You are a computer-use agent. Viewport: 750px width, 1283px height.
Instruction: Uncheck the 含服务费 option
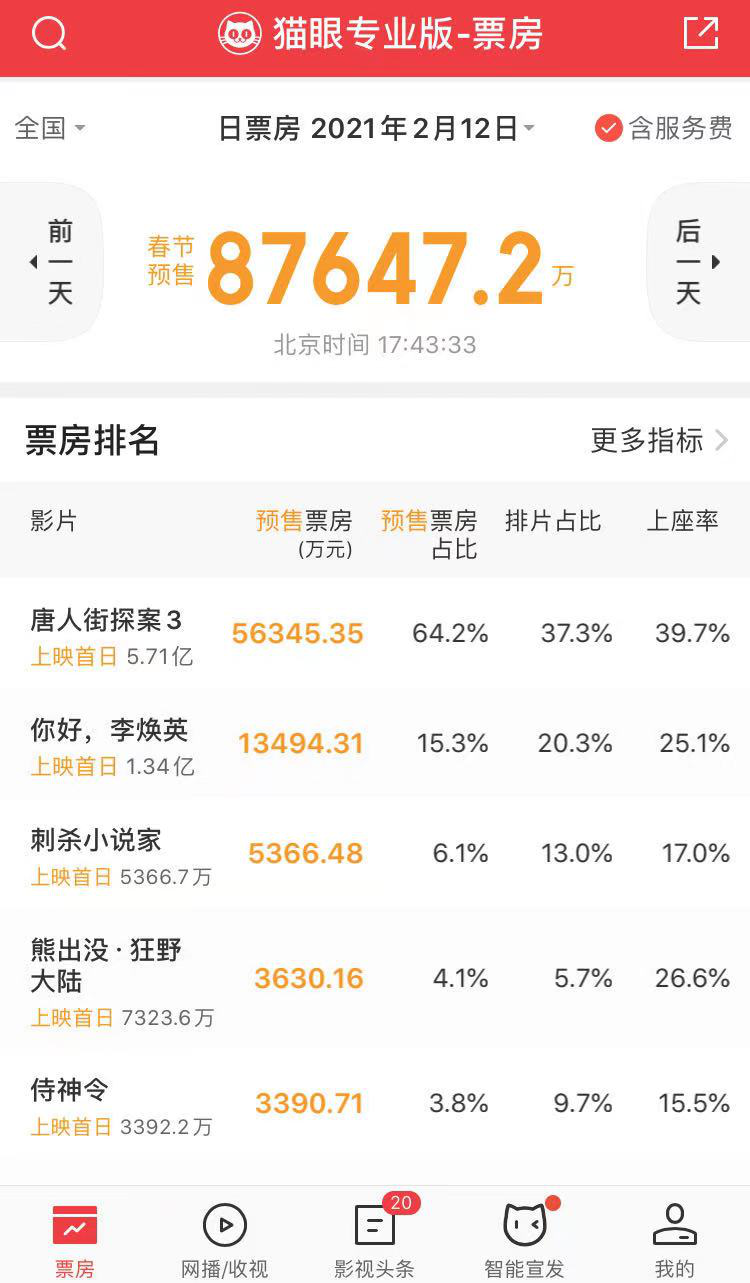pyautogui.click(x=664, y=128)
